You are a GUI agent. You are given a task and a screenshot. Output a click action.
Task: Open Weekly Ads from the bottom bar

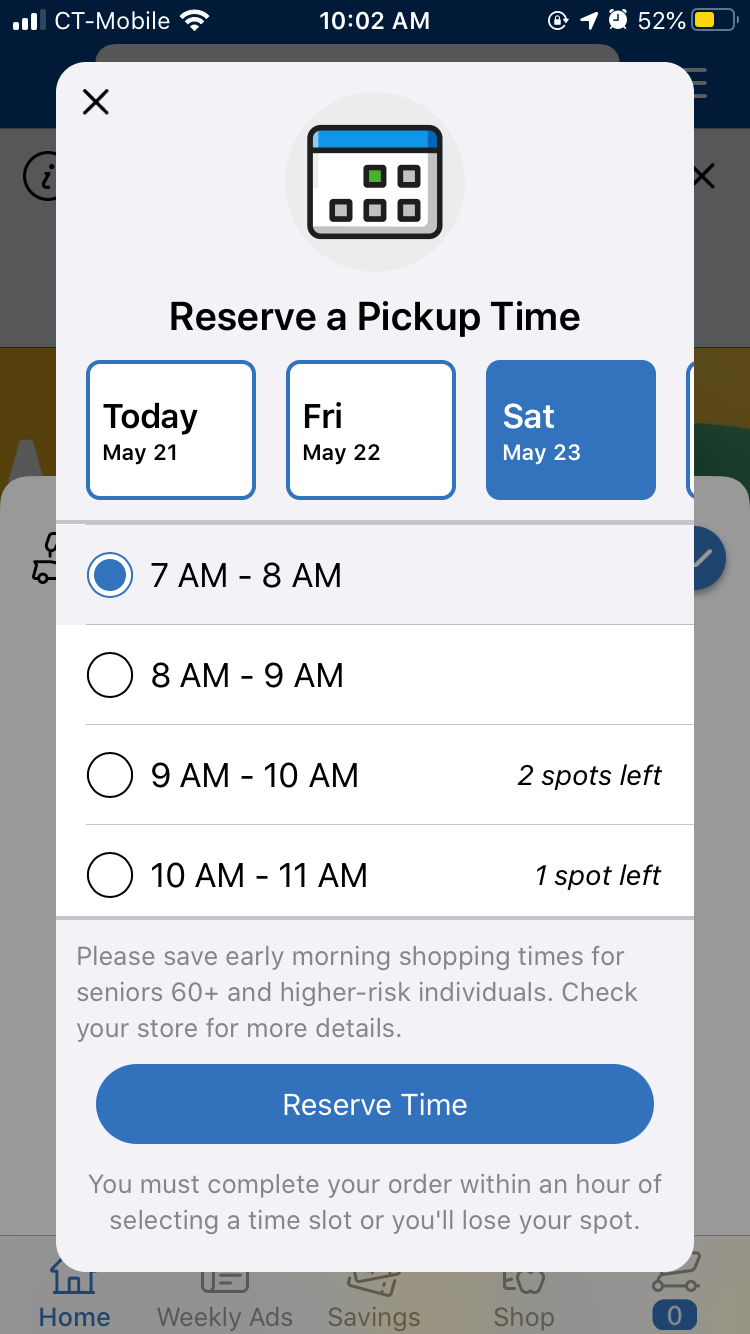coord(225,1285)
